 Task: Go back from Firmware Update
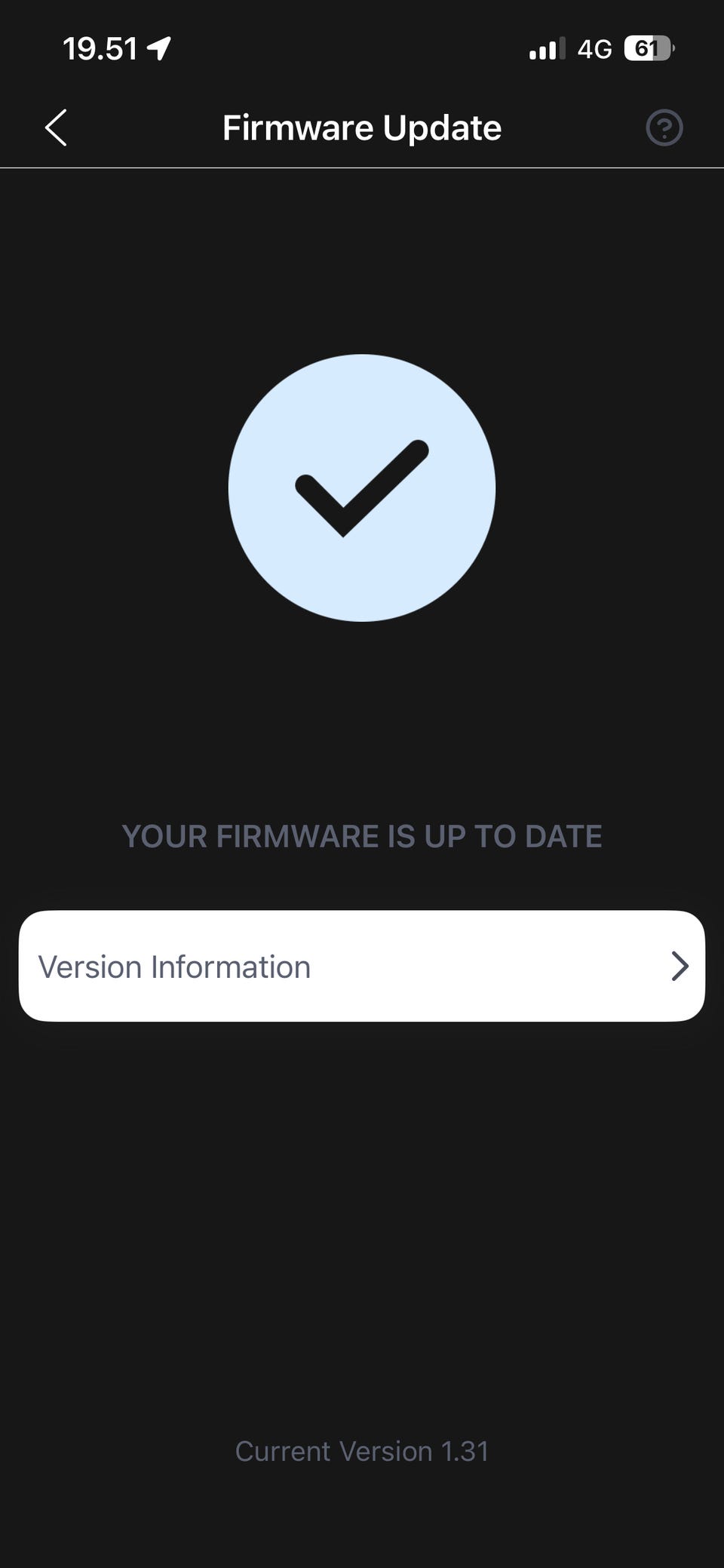(x=56, y=128)
